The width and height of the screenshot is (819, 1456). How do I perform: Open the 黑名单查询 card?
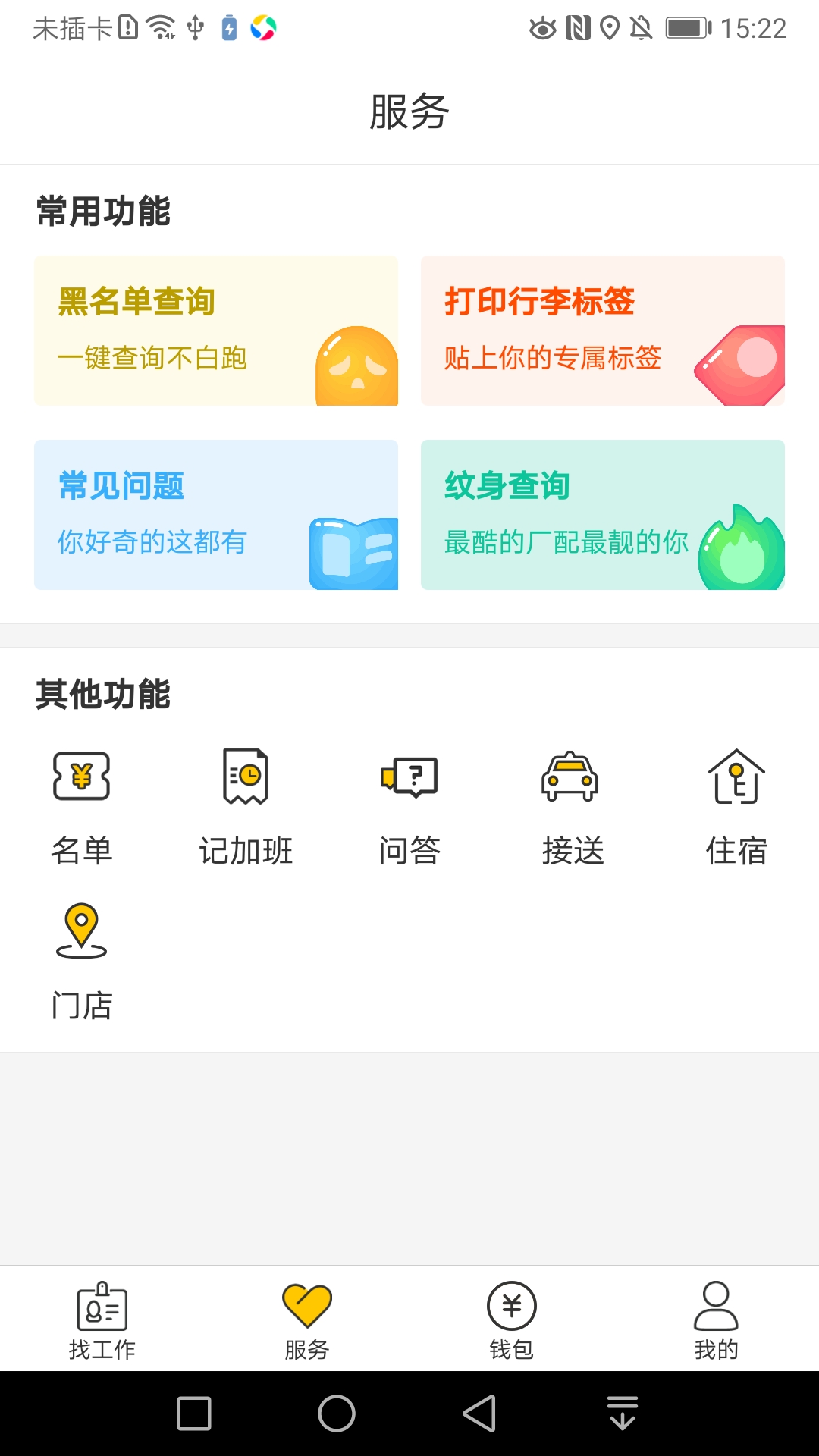click(x=216, y=331)
